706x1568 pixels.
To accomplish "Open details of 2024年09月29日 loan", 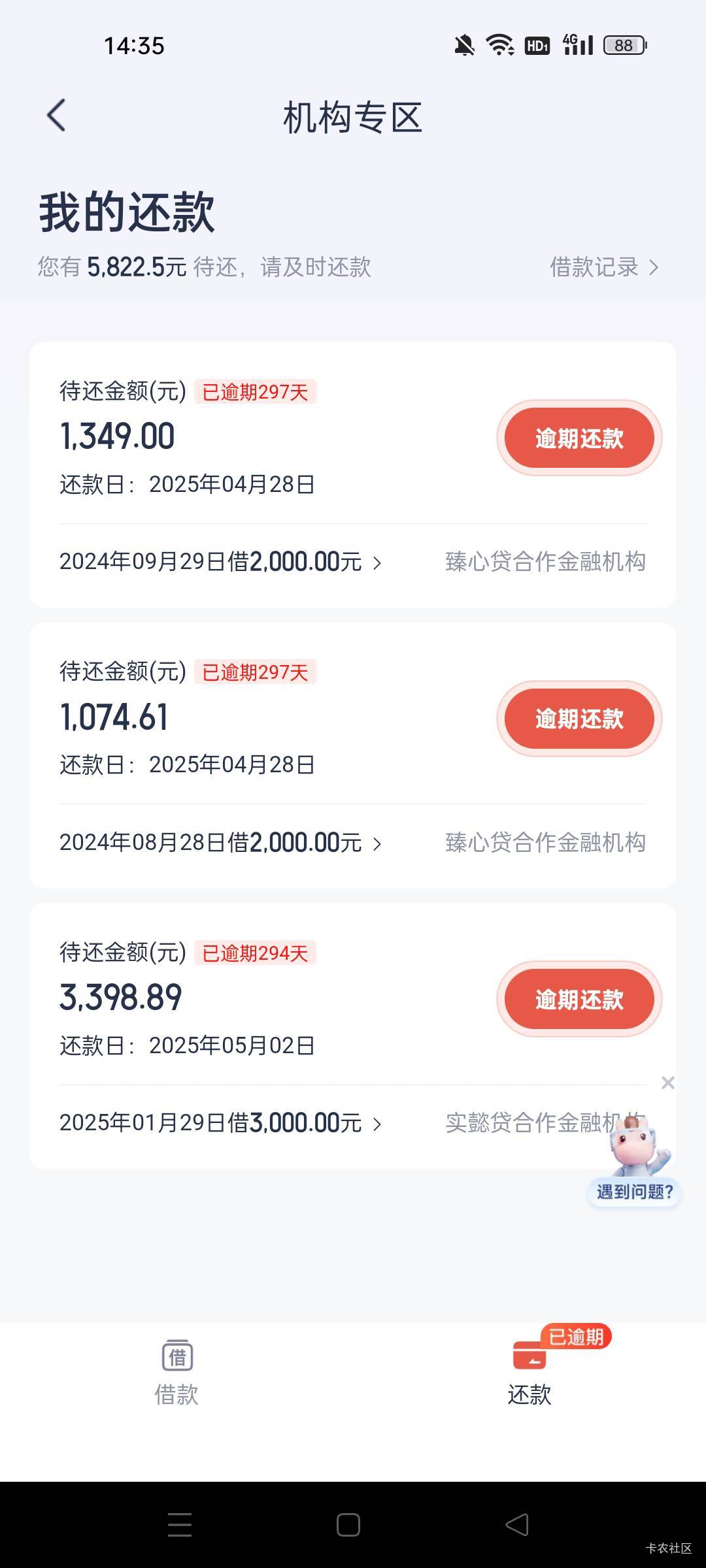I will [220, 562].
